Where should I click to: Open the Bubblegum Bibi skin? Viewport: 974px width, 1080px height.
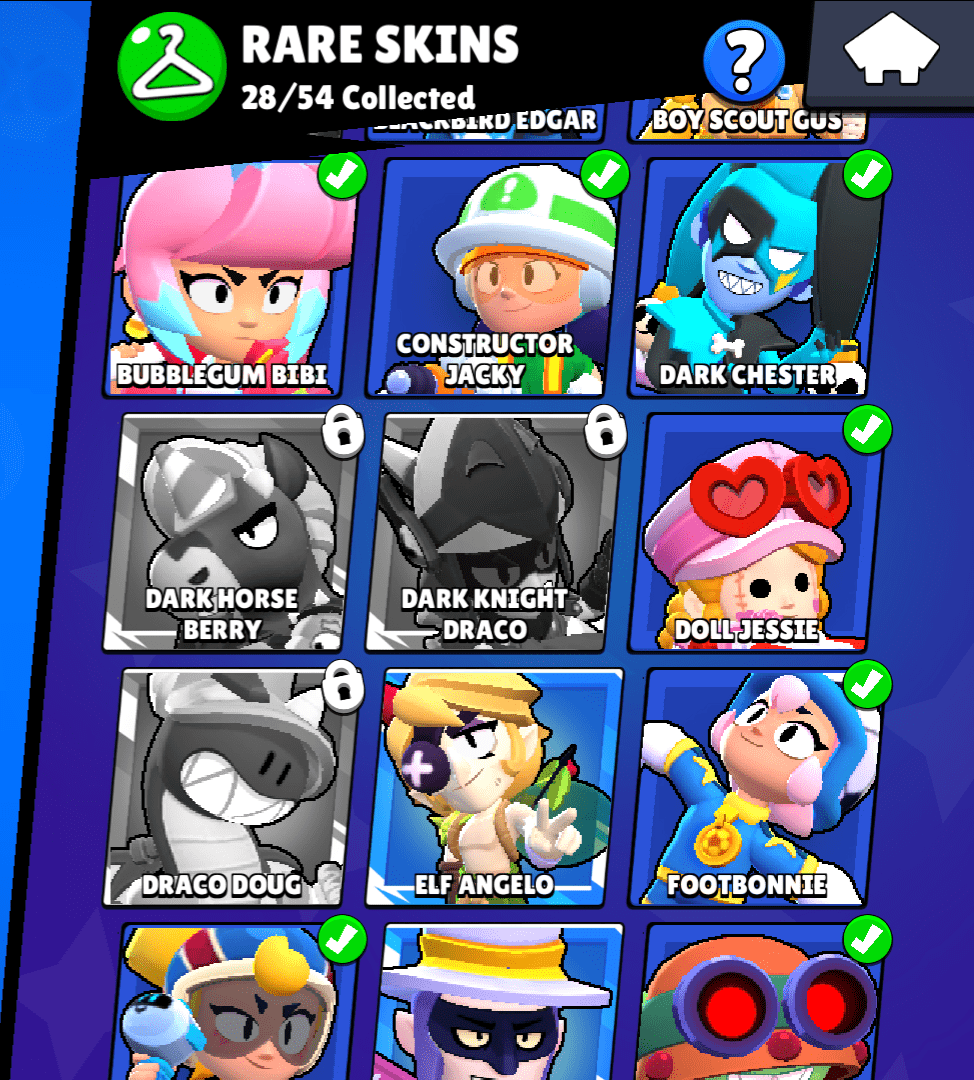(x=233, y=278)
